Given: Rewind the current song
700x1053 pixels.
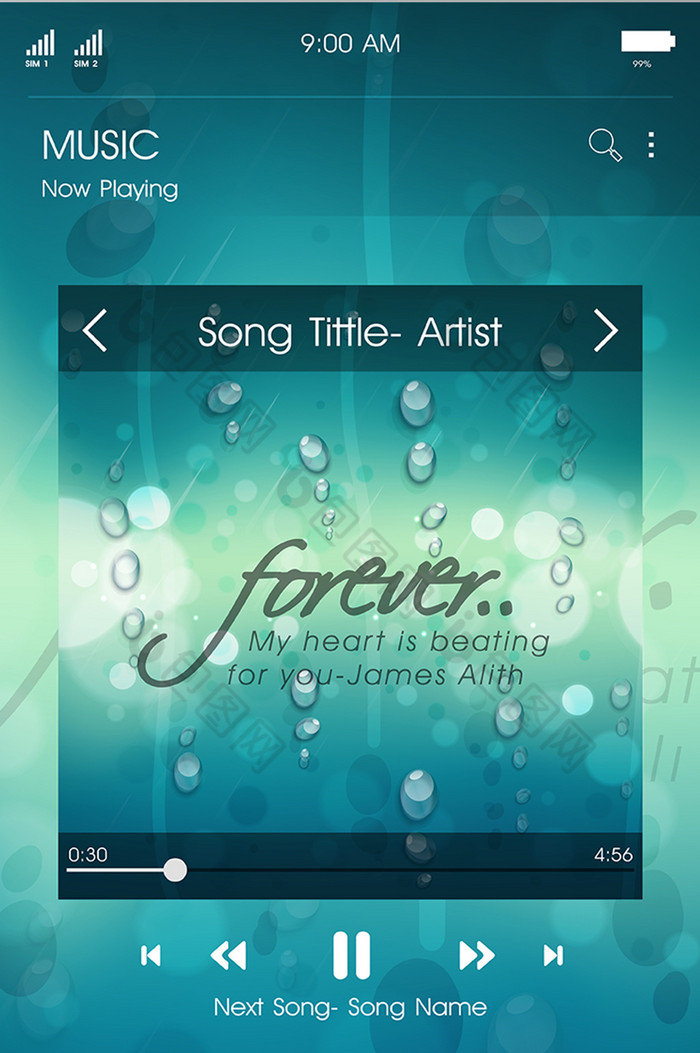Looking at the screenshot, I should [228, 956].
